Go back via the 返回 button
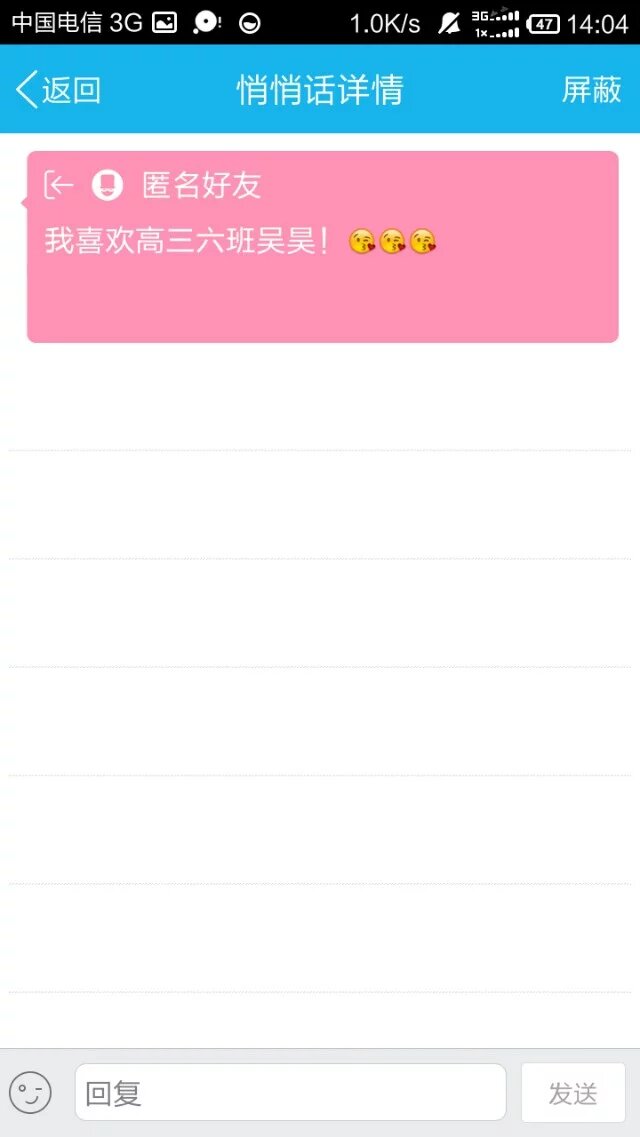 click(58, 90)
